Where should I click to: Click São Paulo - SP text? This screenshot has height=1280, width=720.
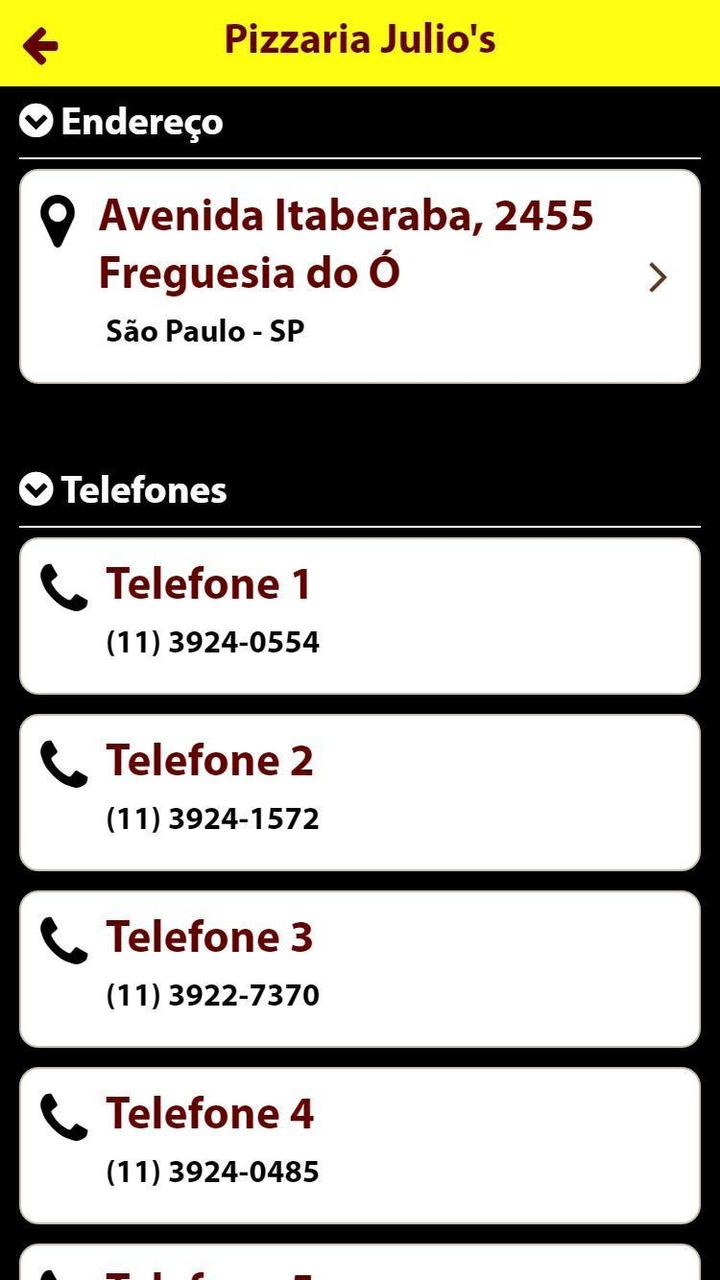coord(204,331)
